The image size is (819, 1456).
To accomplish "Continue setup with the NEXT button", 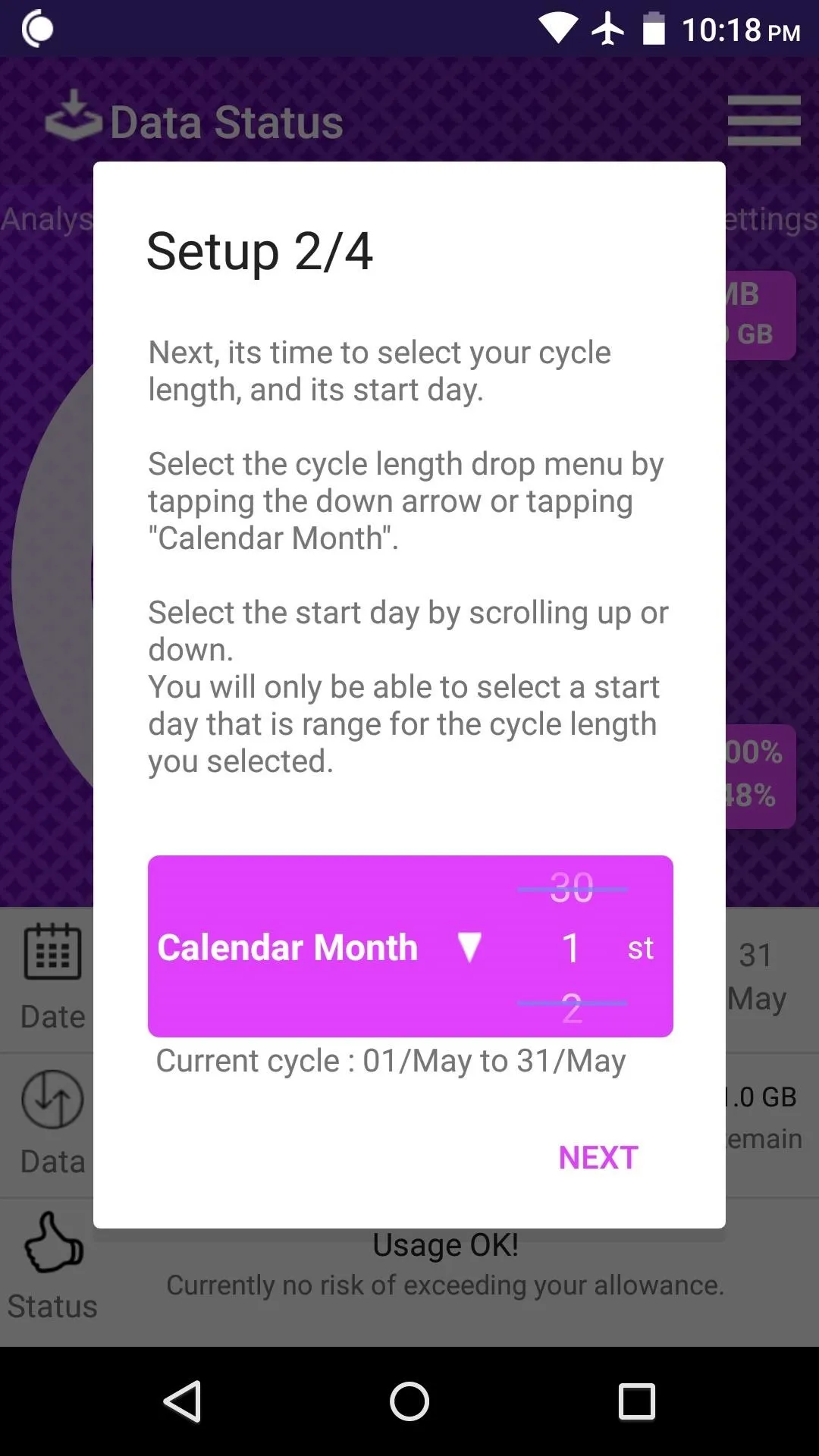I will tap(598, 1158).
